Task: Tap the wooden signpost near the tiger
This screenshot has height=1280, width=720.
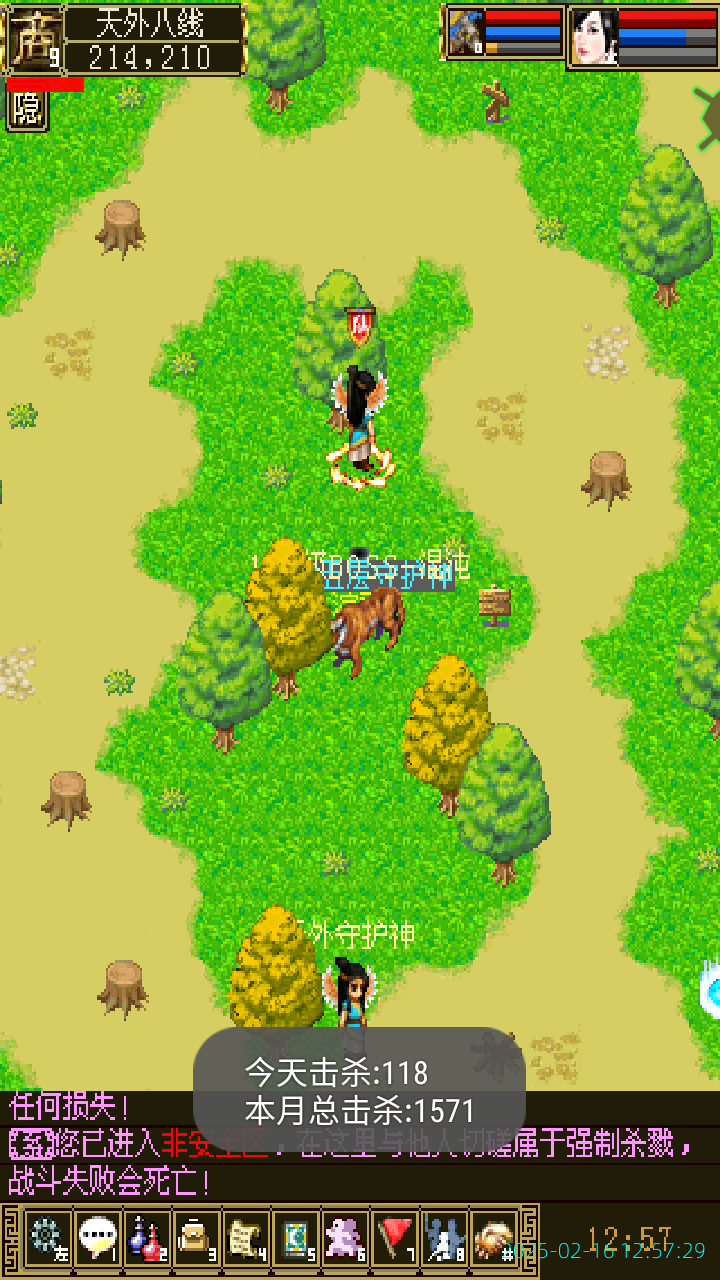Action: click(x=495, y=604)
